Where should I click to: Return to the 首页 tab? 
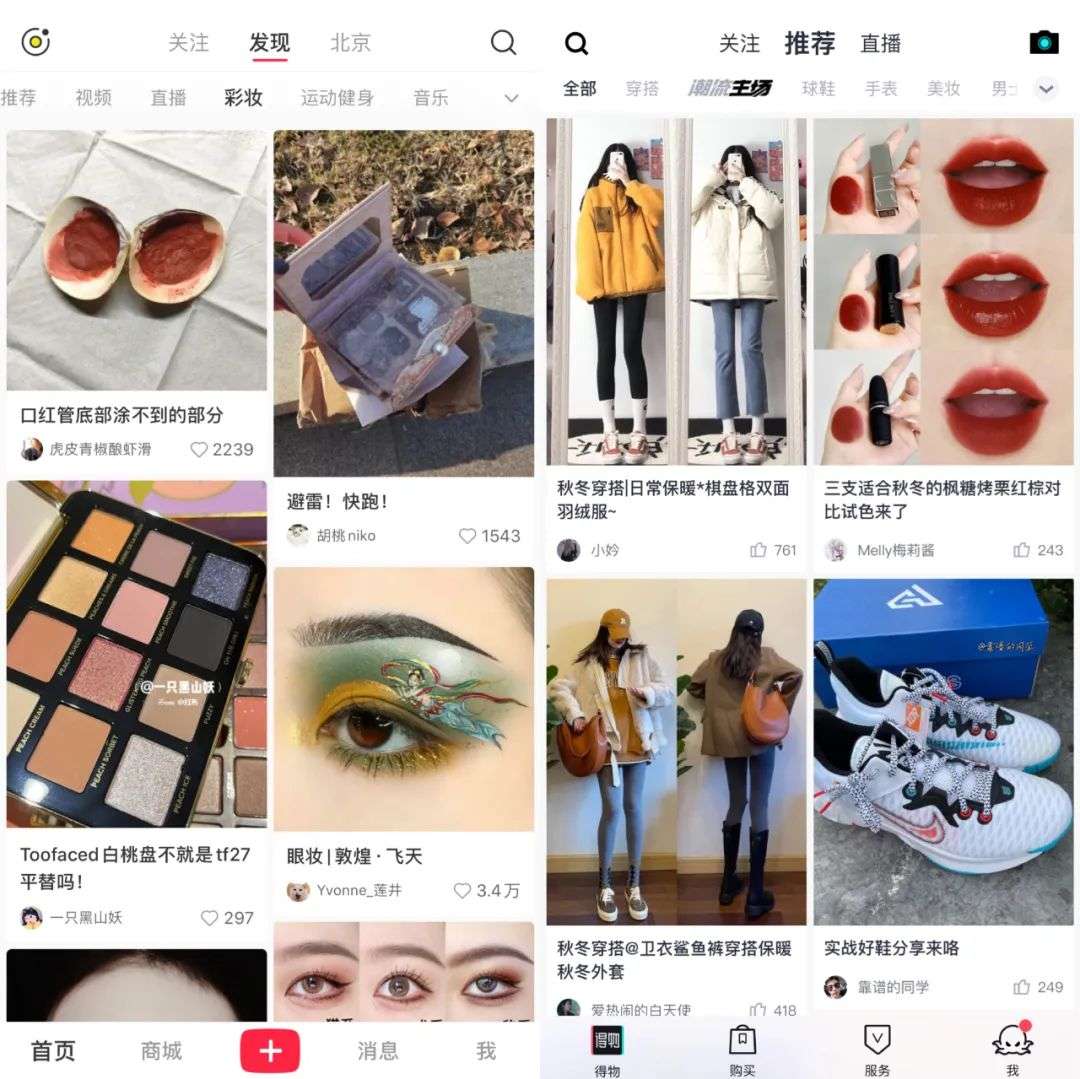pos(53,1051)
